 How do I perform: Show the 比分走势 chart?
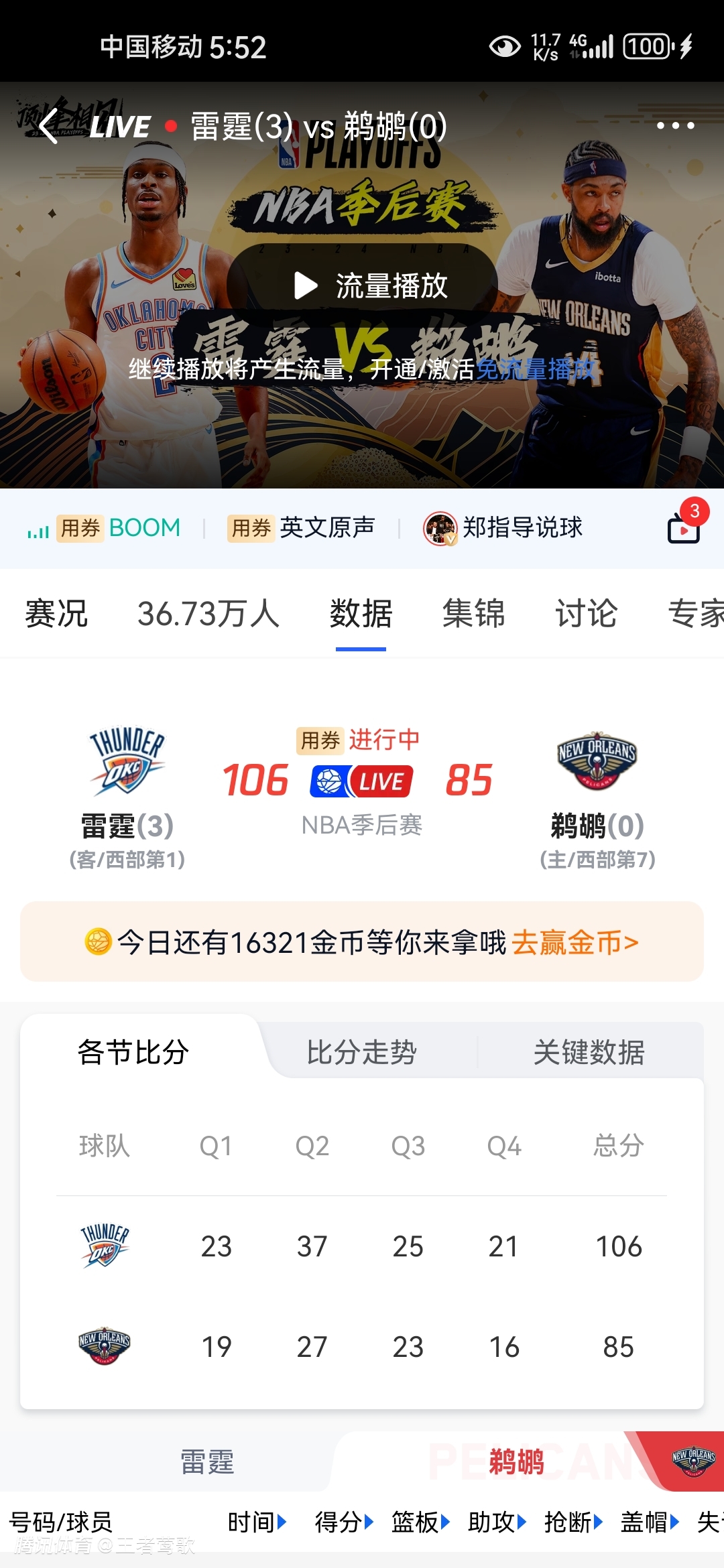pyautogui.click(x=362, y=1052)
